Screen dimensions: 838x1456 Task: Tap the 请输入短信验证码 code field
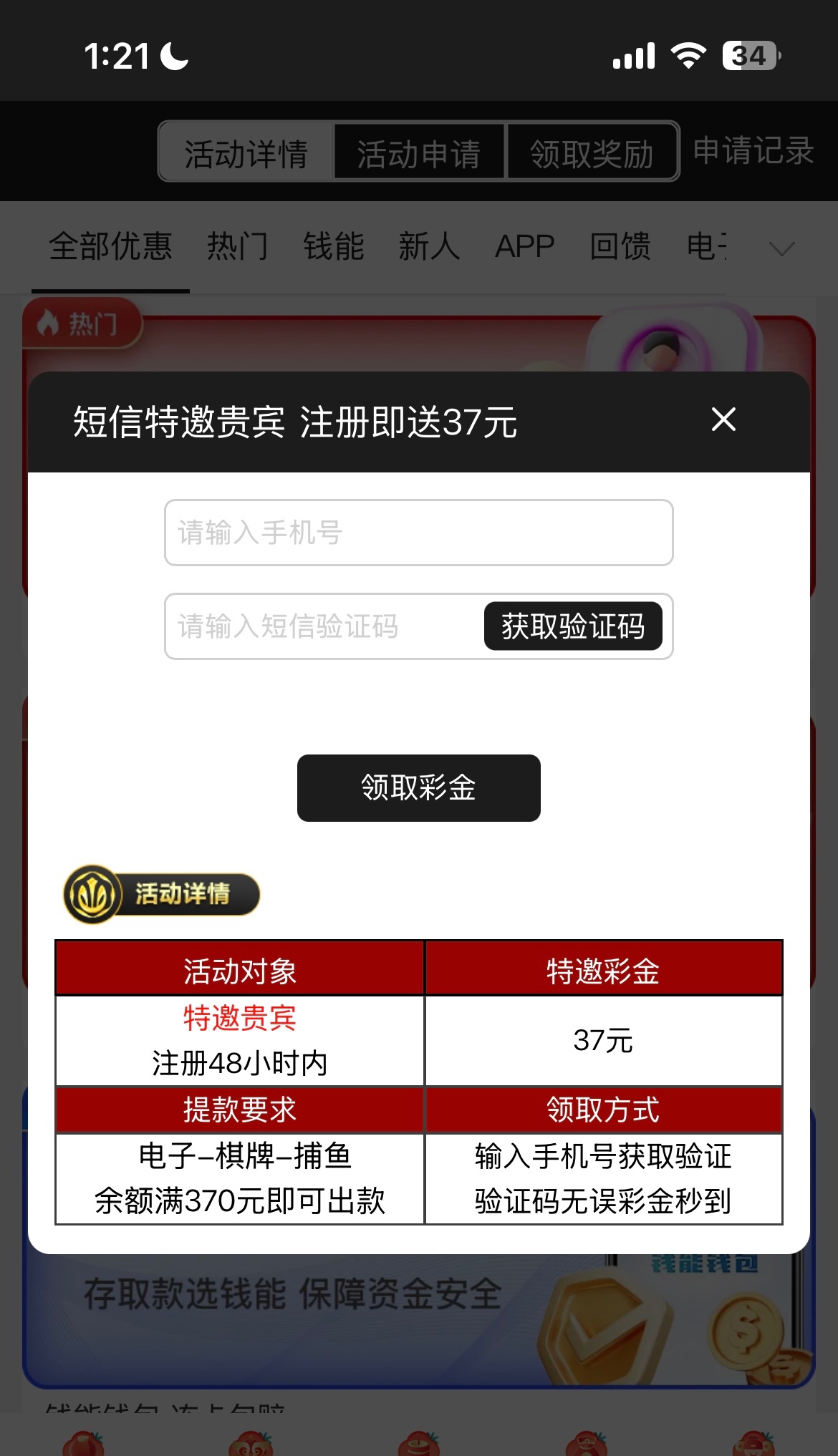322,626
